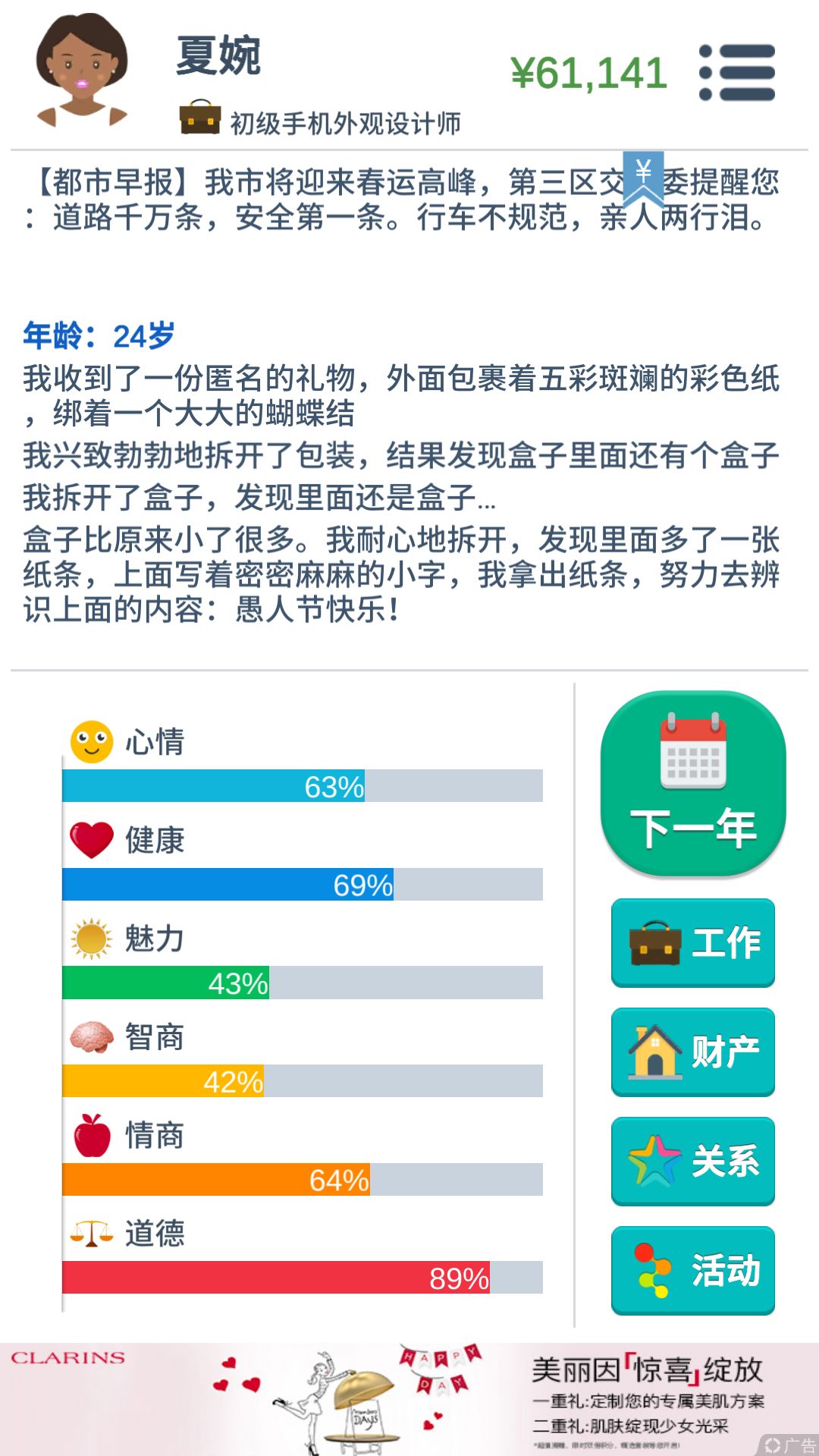This screenshot has width=819, height=1456.
Task: Open the 关系 (relationships) section
Action: 693,1162
